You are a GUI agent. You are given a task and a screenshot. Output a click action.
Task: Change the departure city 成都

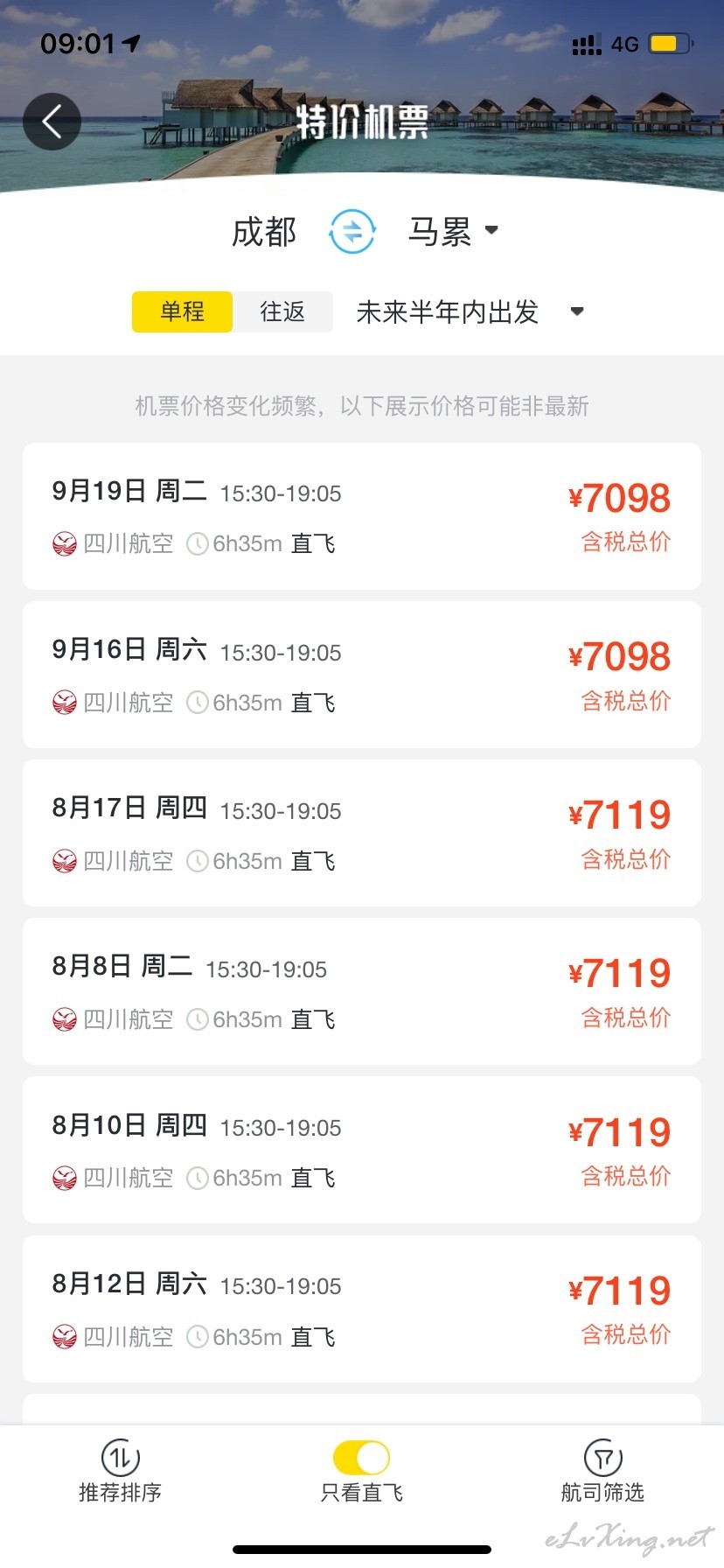(264, 232)
